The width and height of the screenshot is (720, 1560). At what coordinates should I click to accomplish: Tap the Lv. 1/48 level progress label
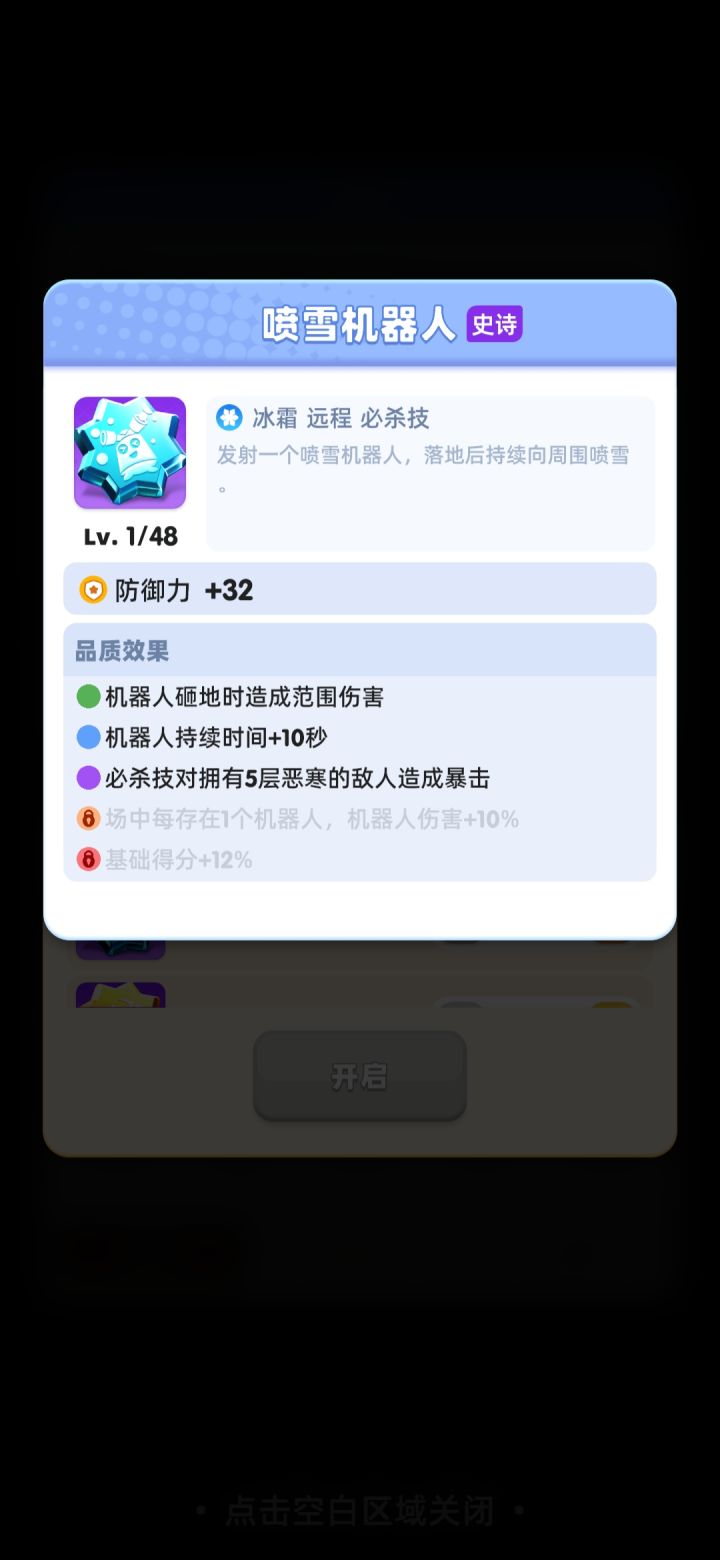pyautogui.click(x=130, y=536)
